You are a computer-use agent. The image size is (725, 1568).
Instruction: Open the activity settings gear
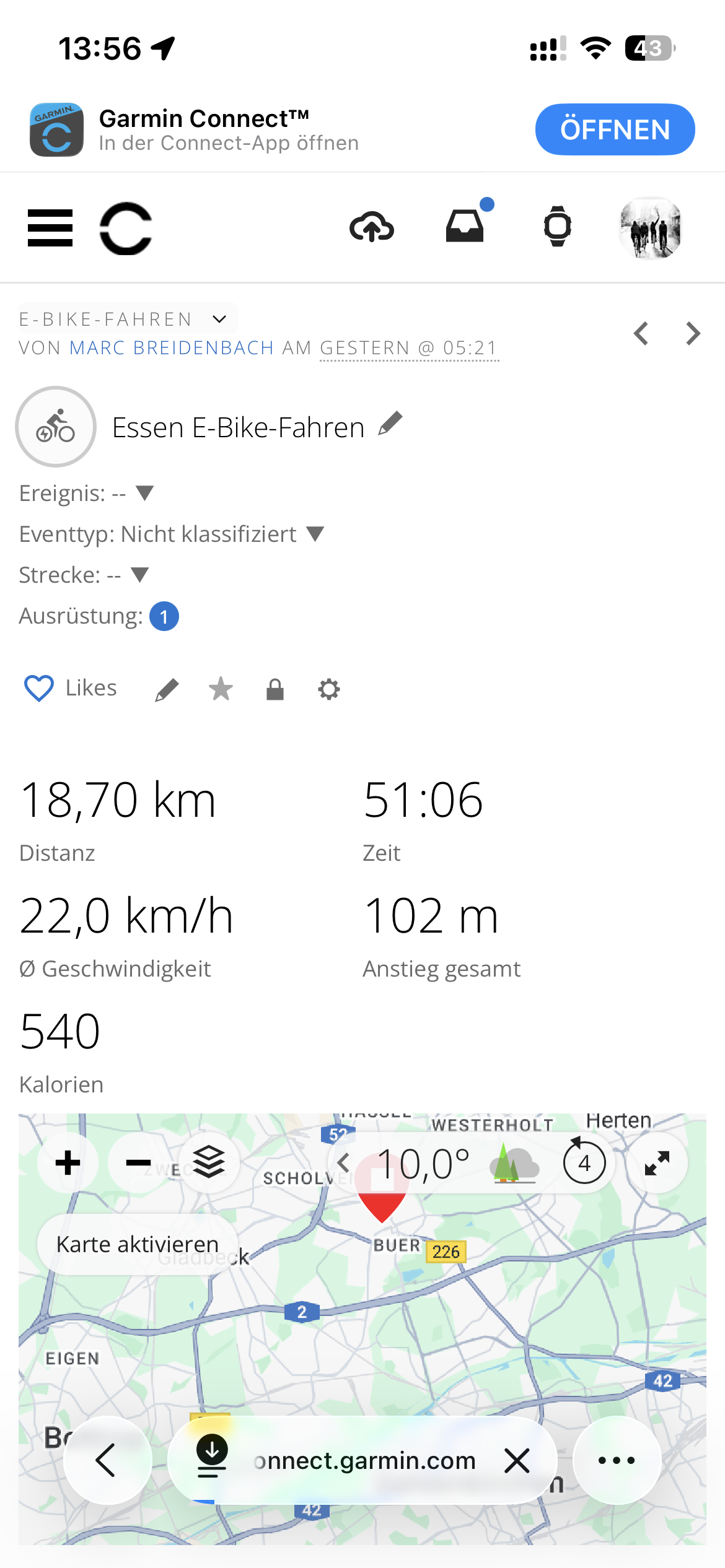click(329, 689)
